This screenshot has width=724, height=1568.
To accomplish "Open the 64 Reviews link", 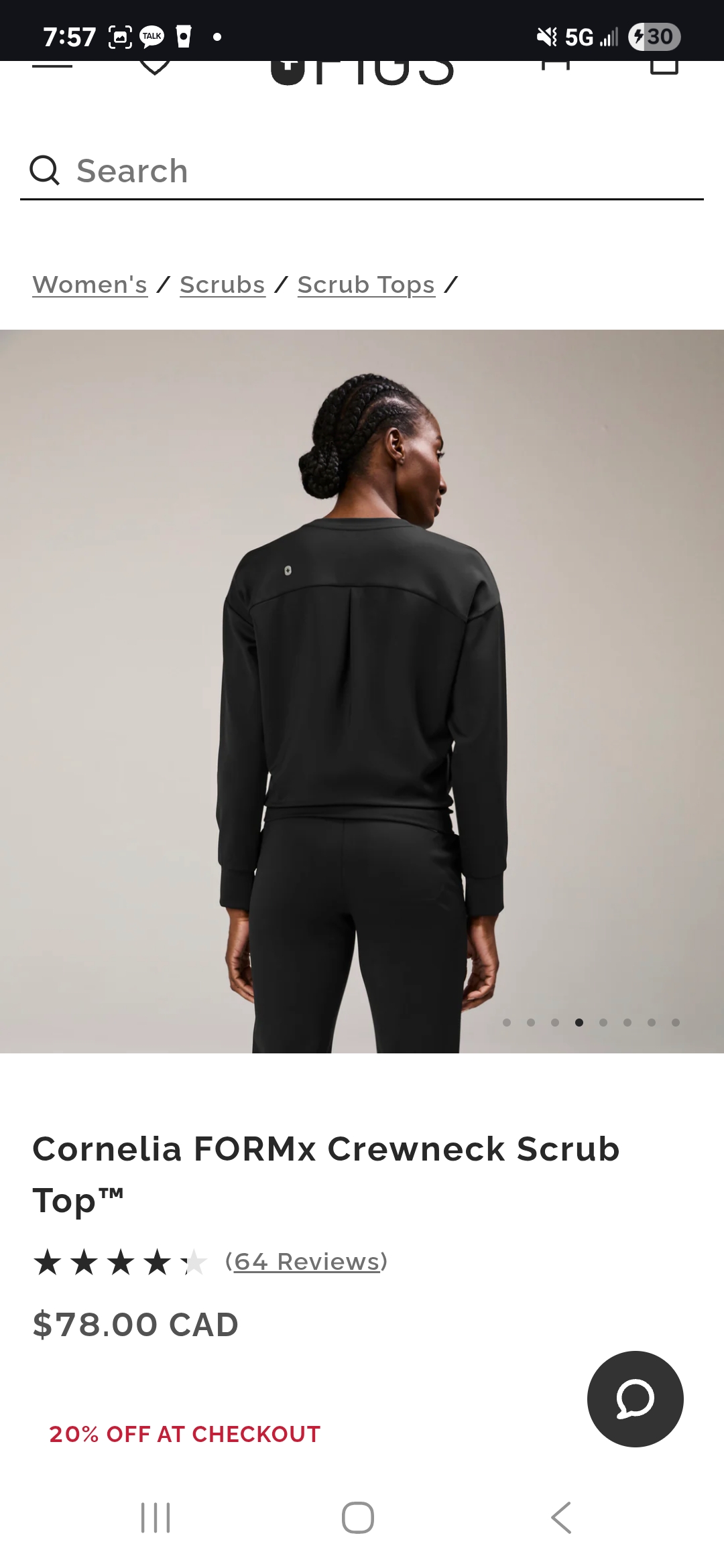I will (307, 1262).
